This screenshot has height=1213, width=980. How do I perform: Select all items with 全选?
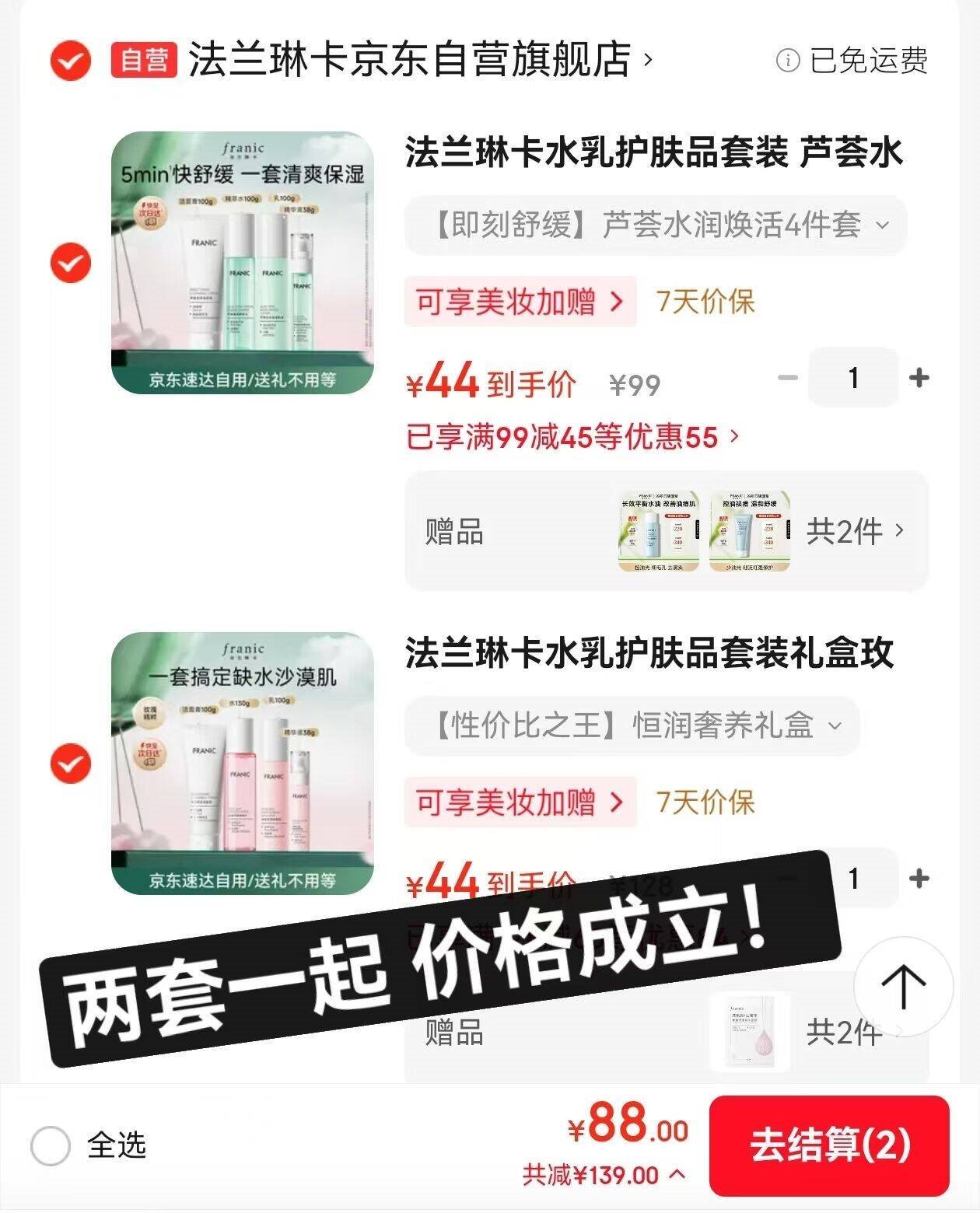[x=51, y=1145]
